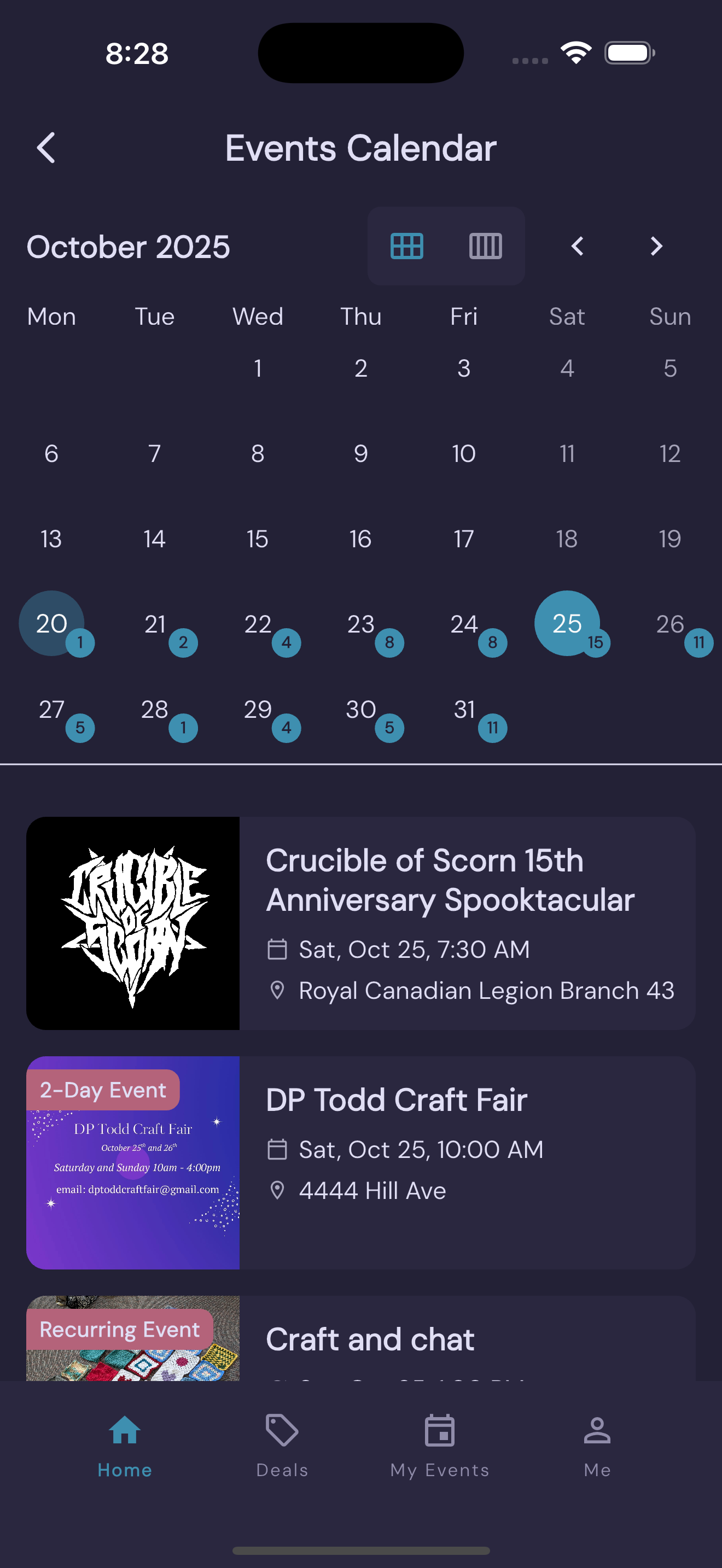Choose October 31 on the calendar
This screenshot has width=722, height=1568.
[x=464, y=710]
